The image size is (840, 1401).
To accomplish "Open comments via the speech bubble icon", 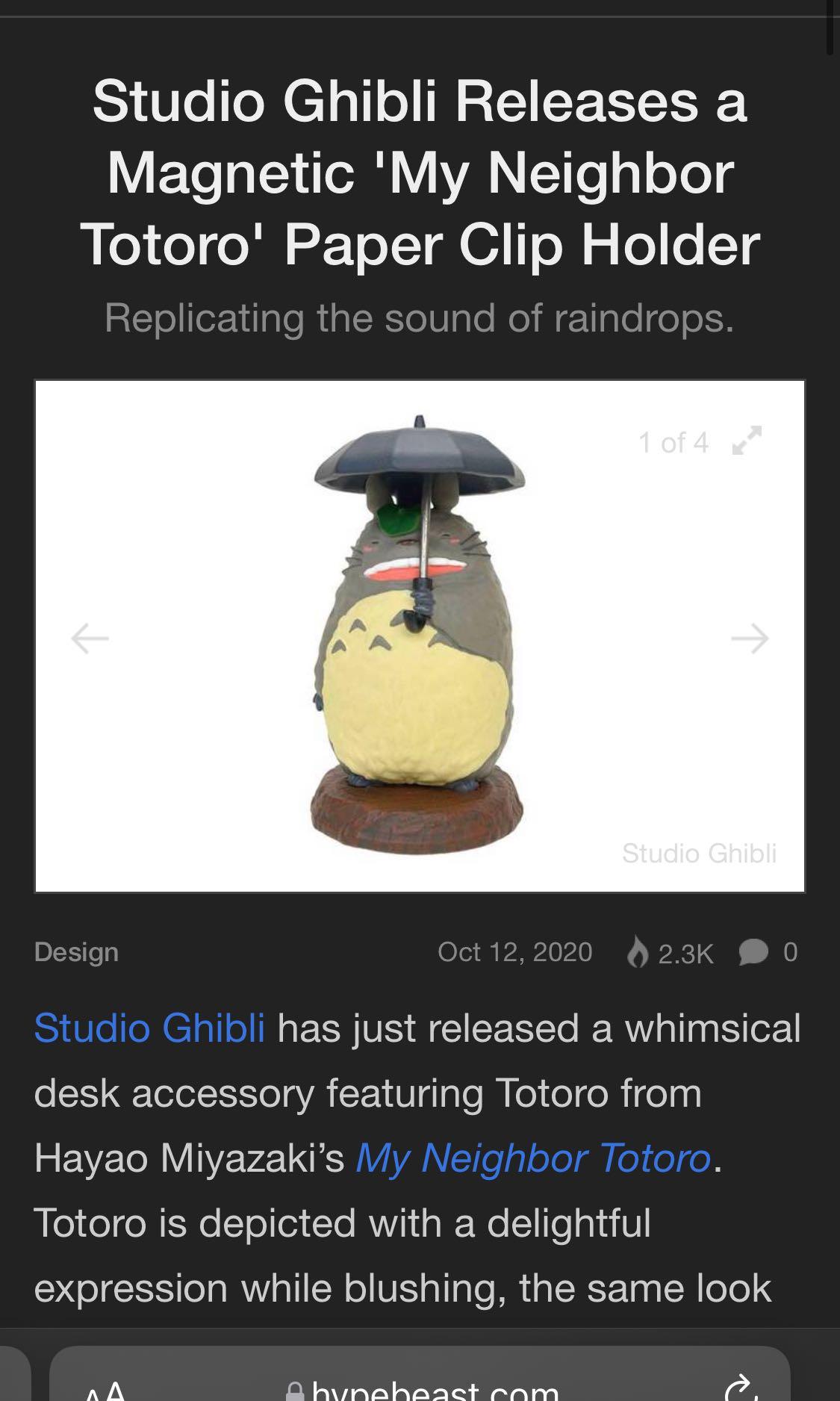I will [x=755, y=950].
